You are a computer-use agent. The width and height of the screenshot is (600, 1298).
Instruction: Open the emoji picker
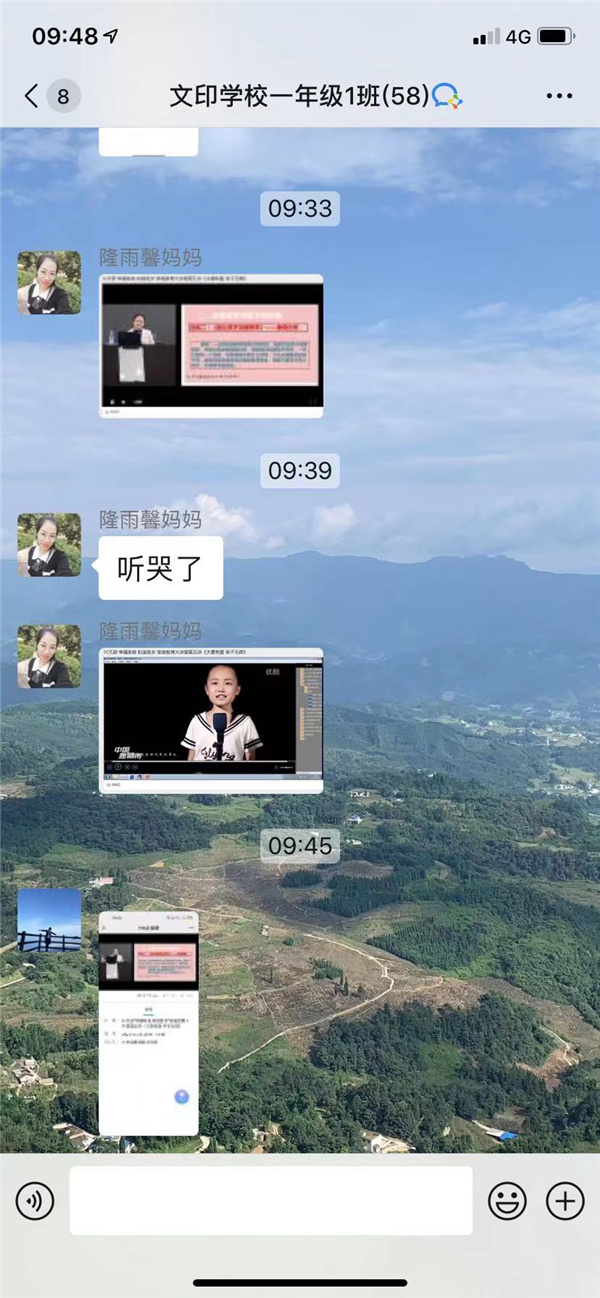click(x=507, y=1200)
